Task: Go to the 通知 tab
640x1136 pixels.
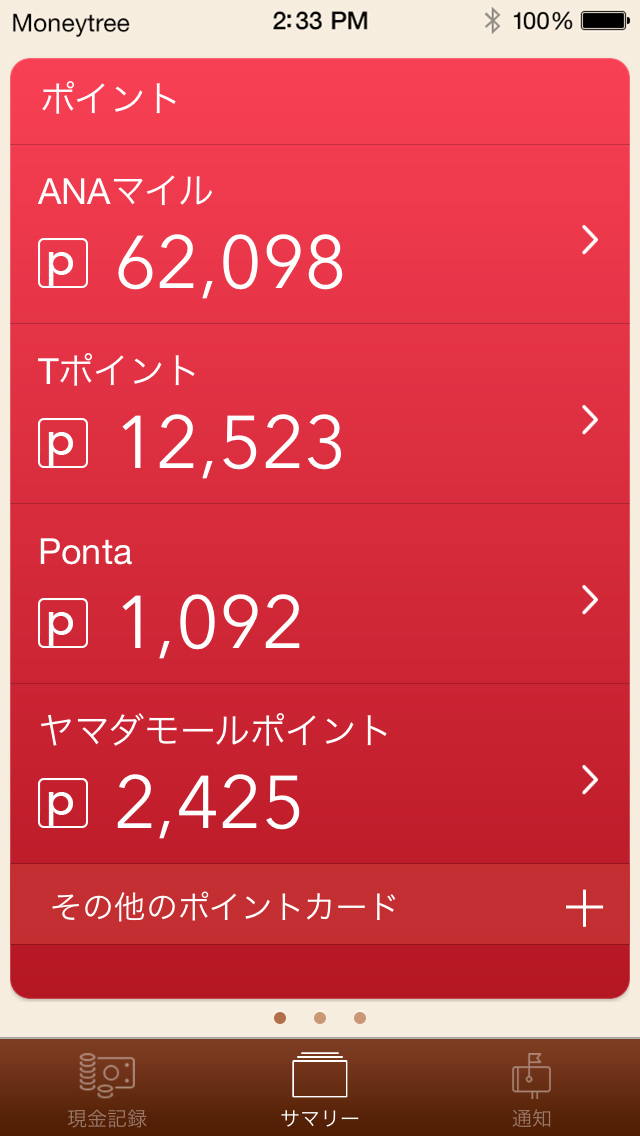Action: click(x=532, y=1085)
